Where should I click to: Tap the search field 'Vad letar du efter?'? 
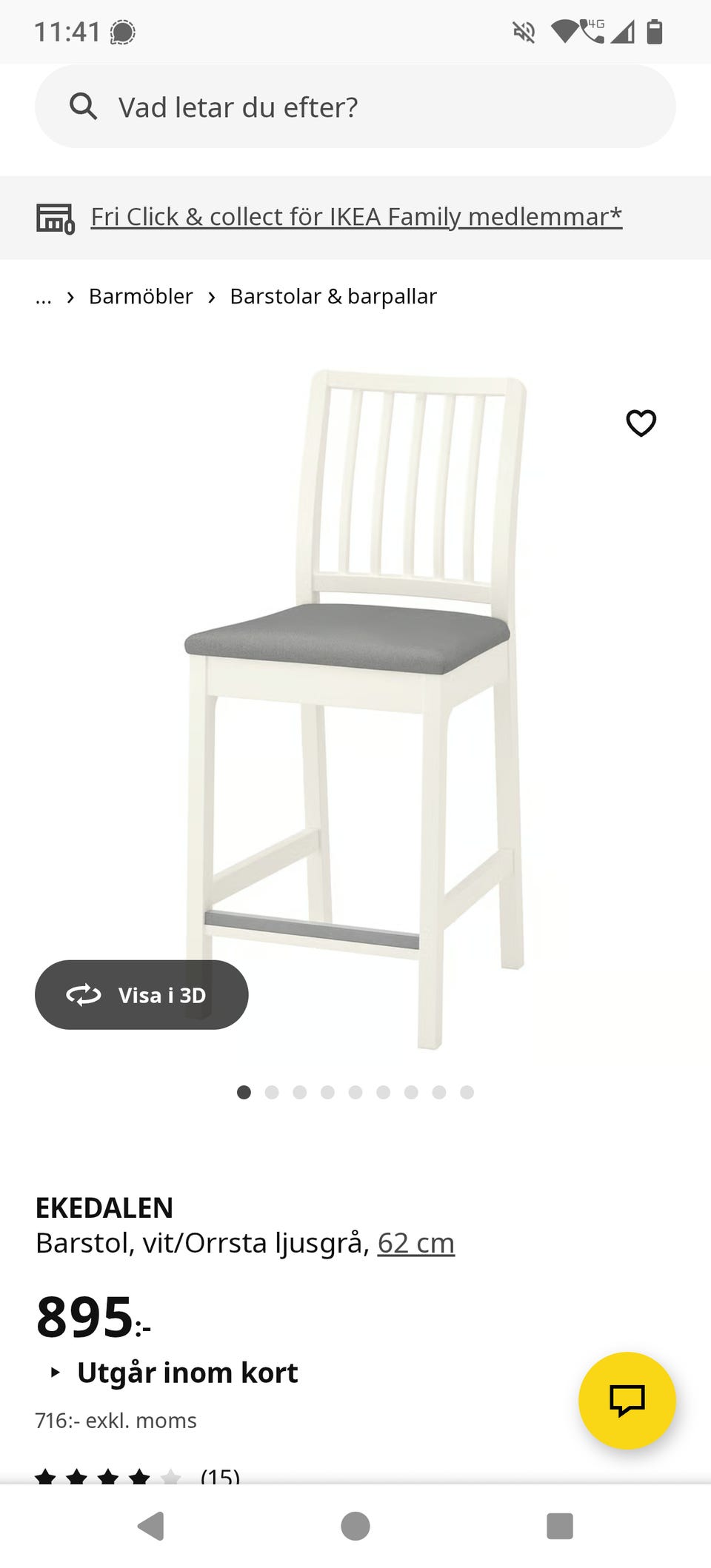point(355,107)
